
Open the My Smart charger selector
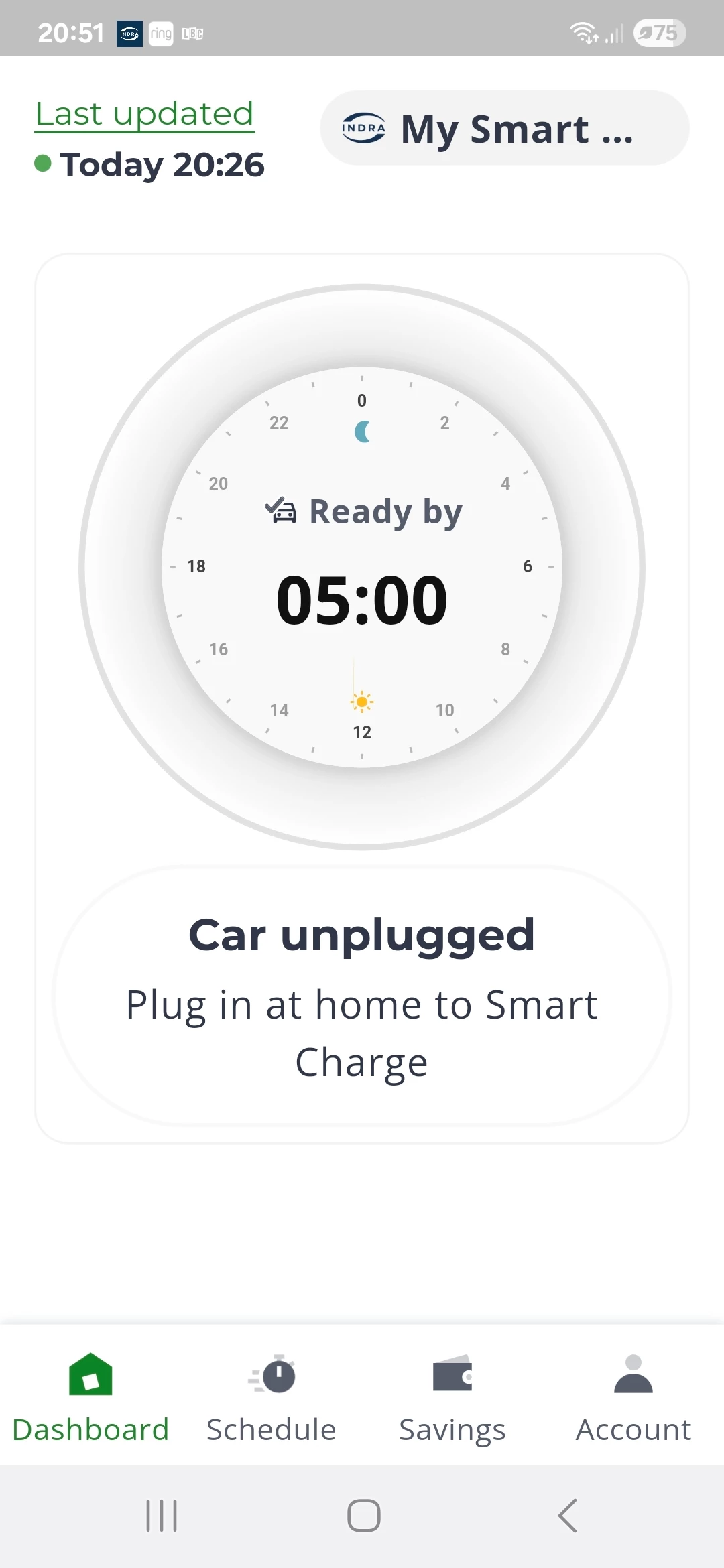(x=504, y=128)
